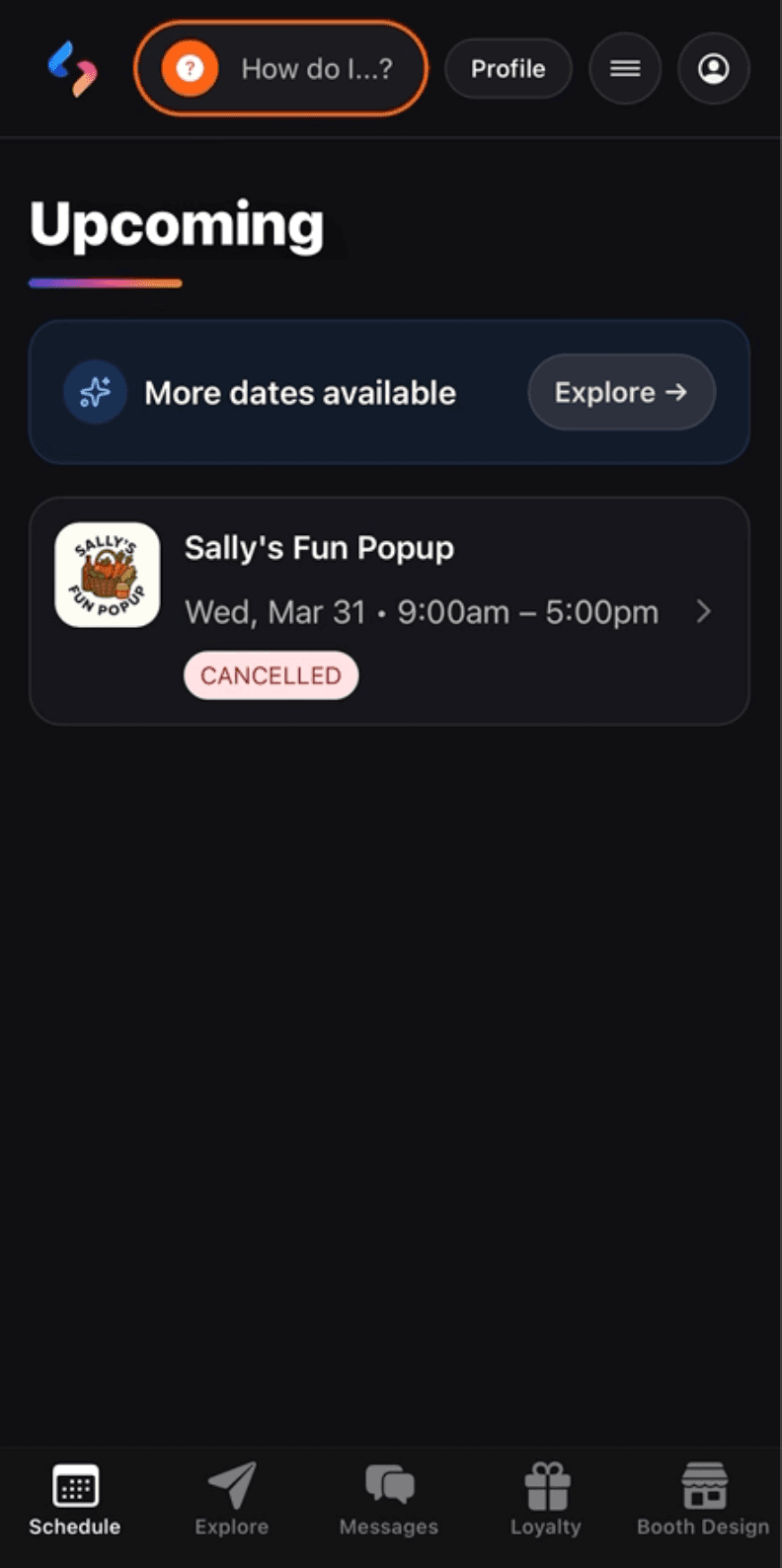Tap the CANCELLED status badge
This screenshot has width=782, height=1568.
[271, 675]
